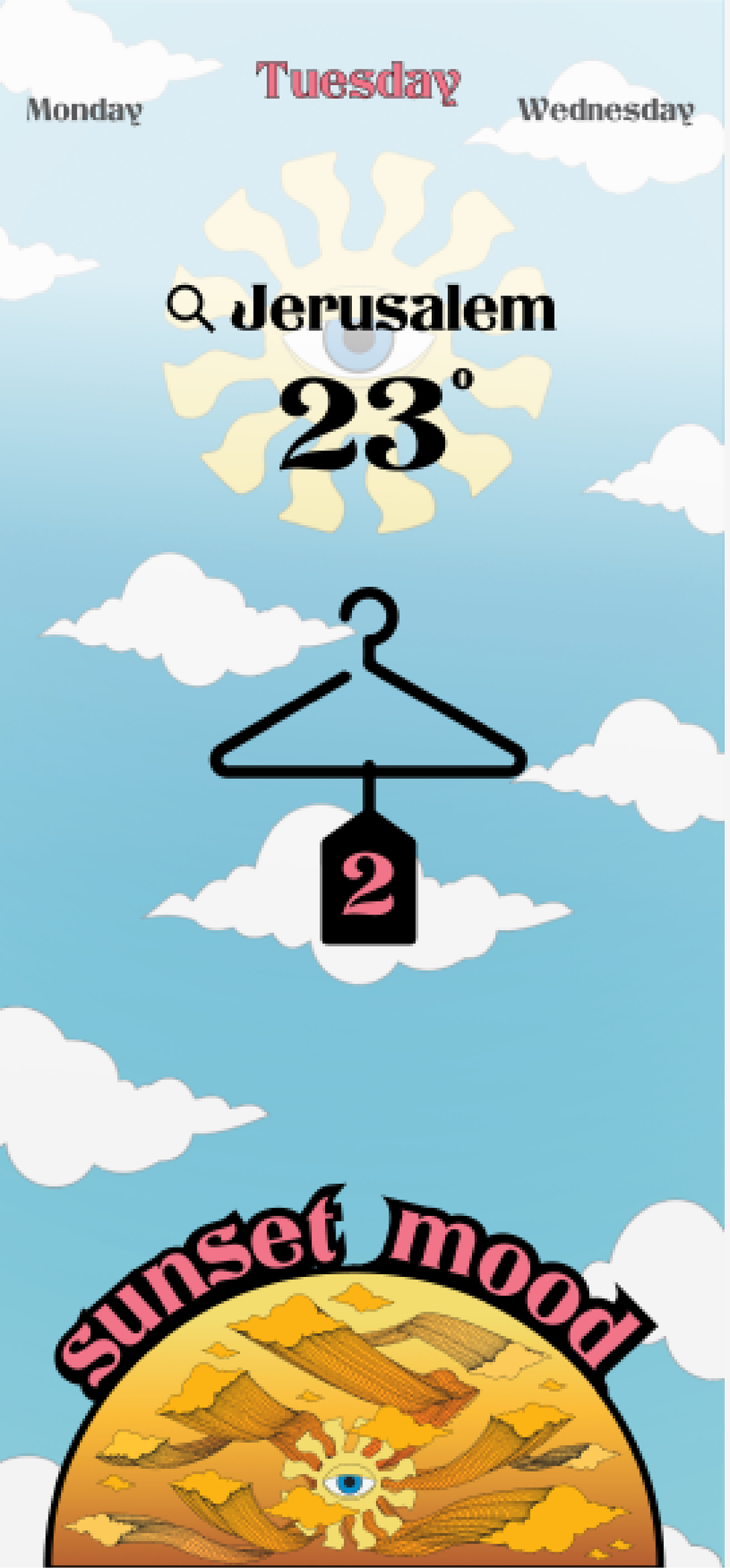Select the Tuesday tab
This screenshot has width=730, height=1568.
click(x=358, y=81)
